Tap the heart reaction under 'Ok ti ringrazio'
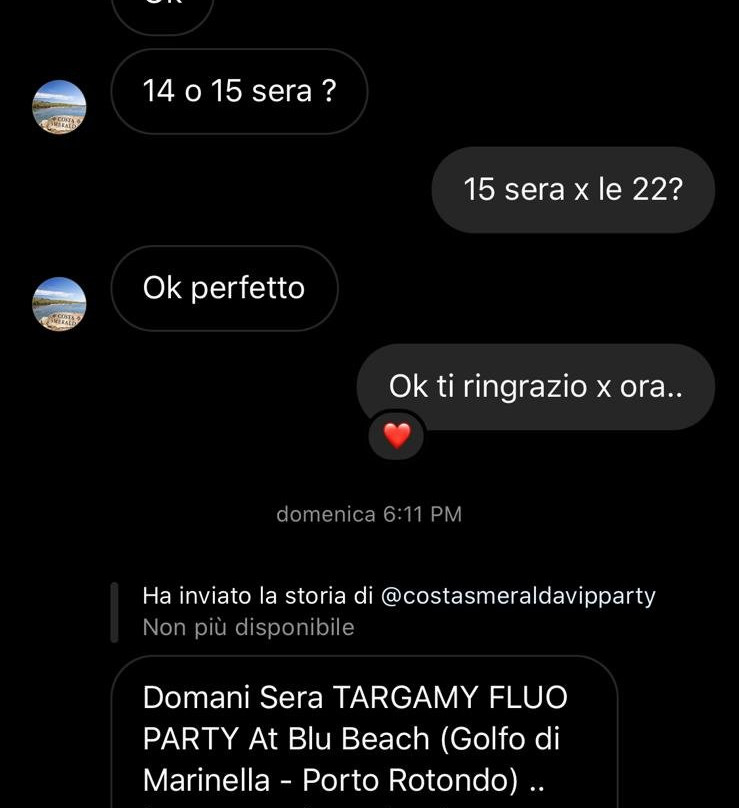 tap(397, 436)
